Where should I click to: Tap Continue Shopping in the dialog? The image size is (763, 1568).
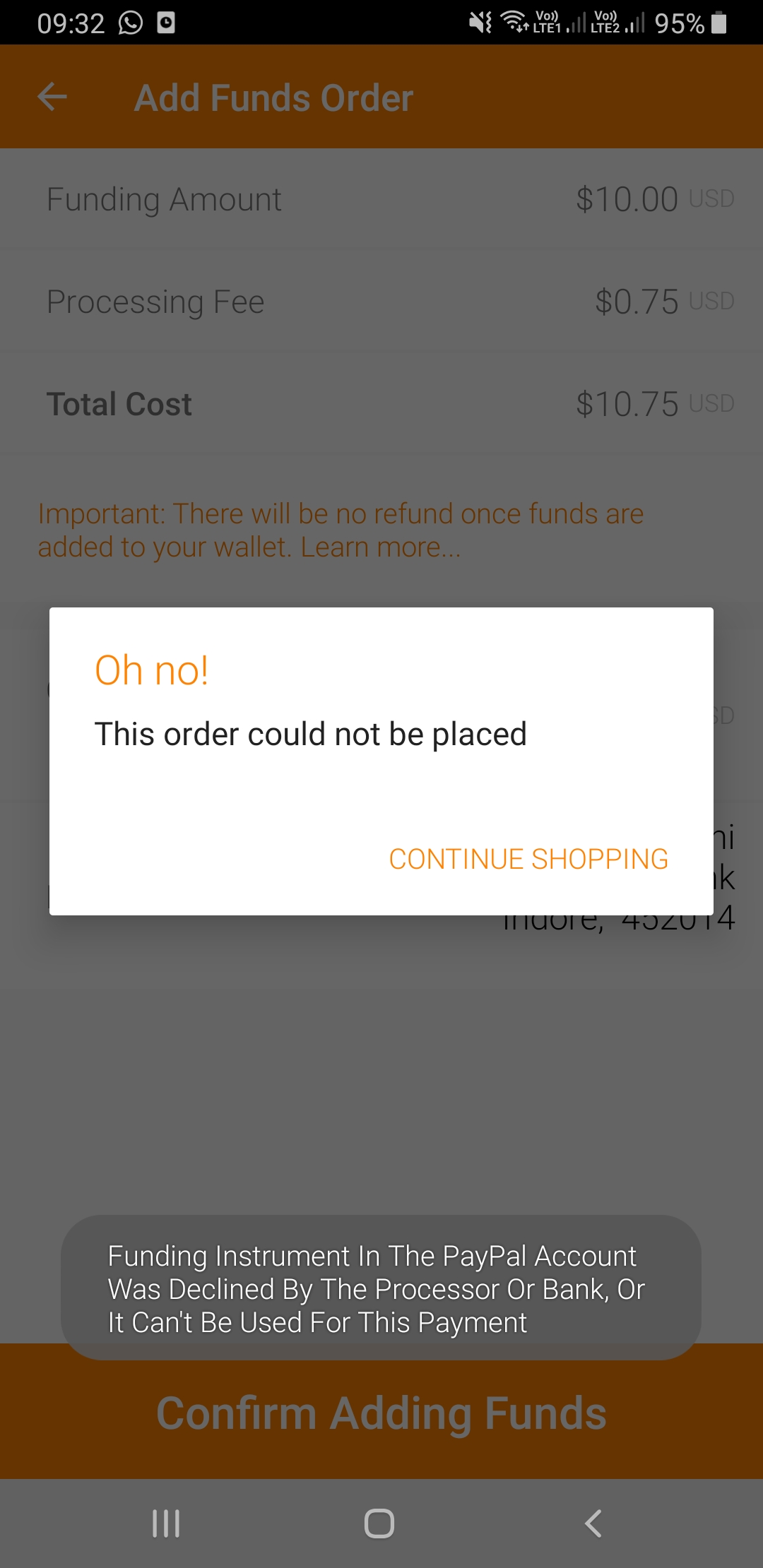[x=528, y=859]
